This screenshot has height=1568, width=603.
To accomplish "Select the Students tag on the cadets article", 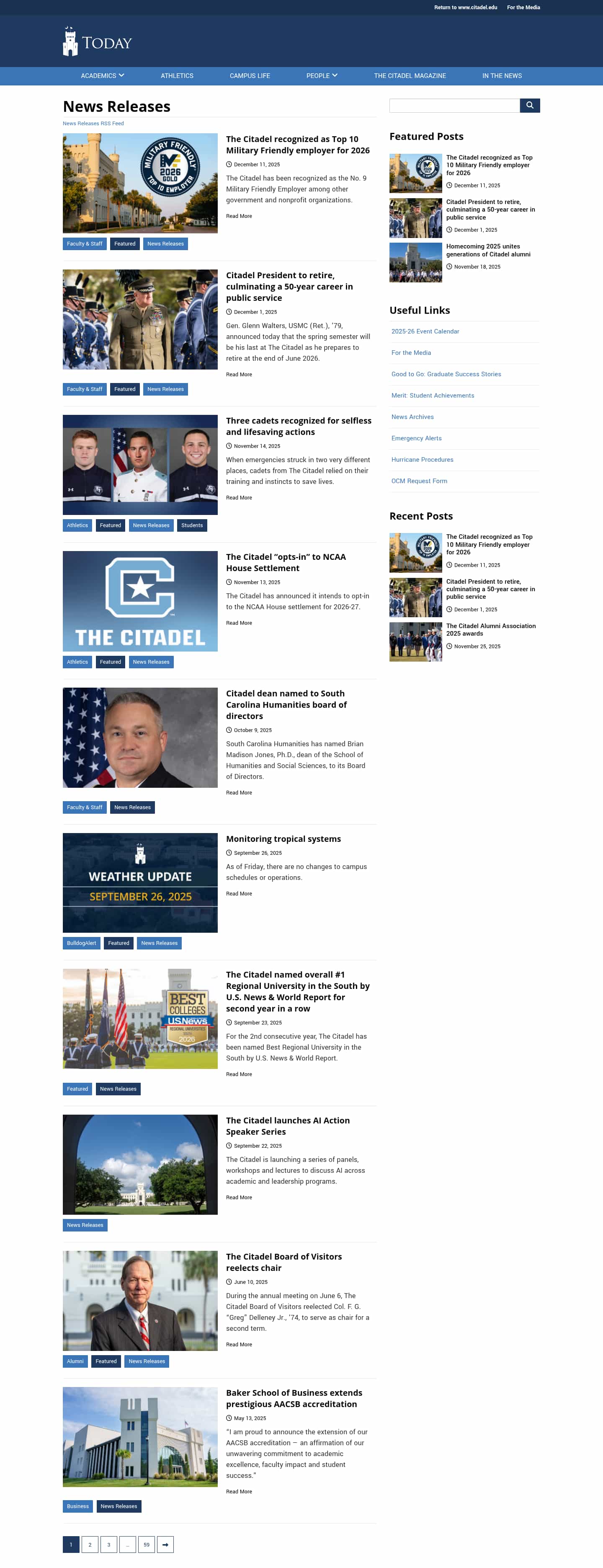I will click(x=192, y=525).
